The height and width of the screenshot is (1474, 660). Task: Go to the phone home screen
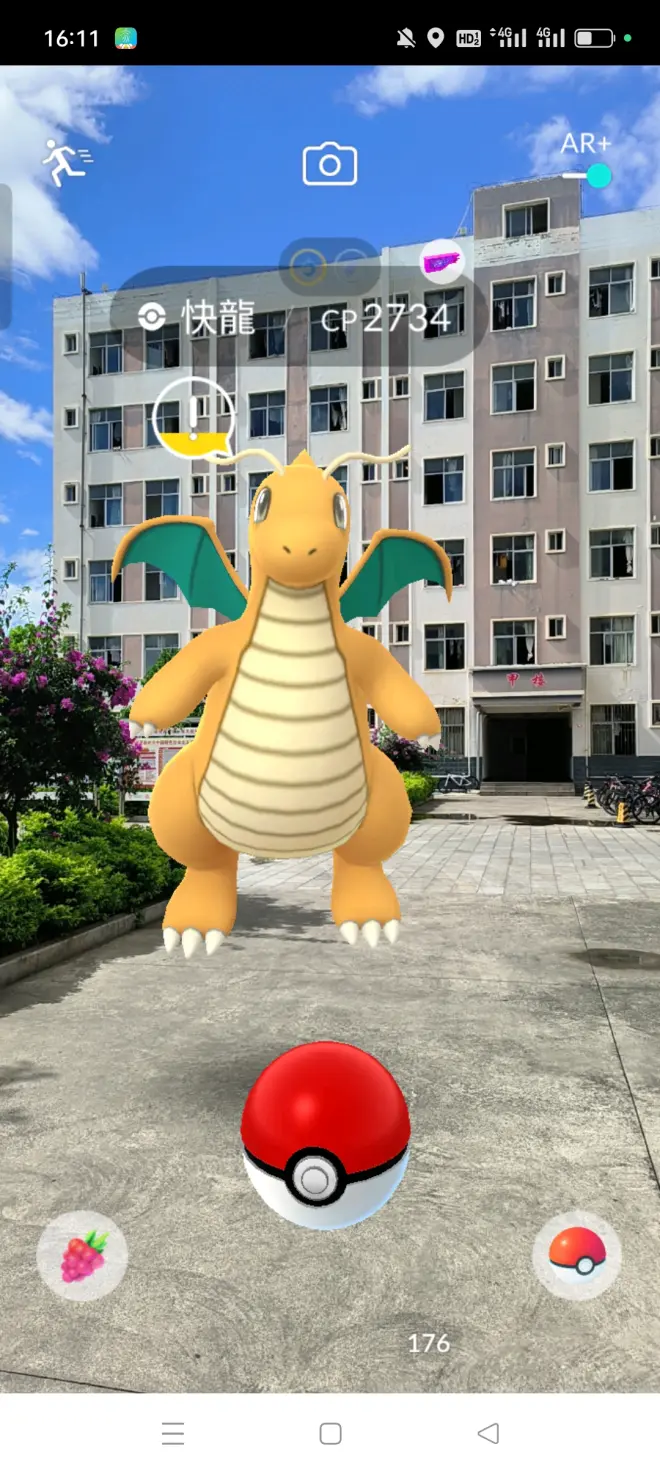click(x=330, y=1433)
